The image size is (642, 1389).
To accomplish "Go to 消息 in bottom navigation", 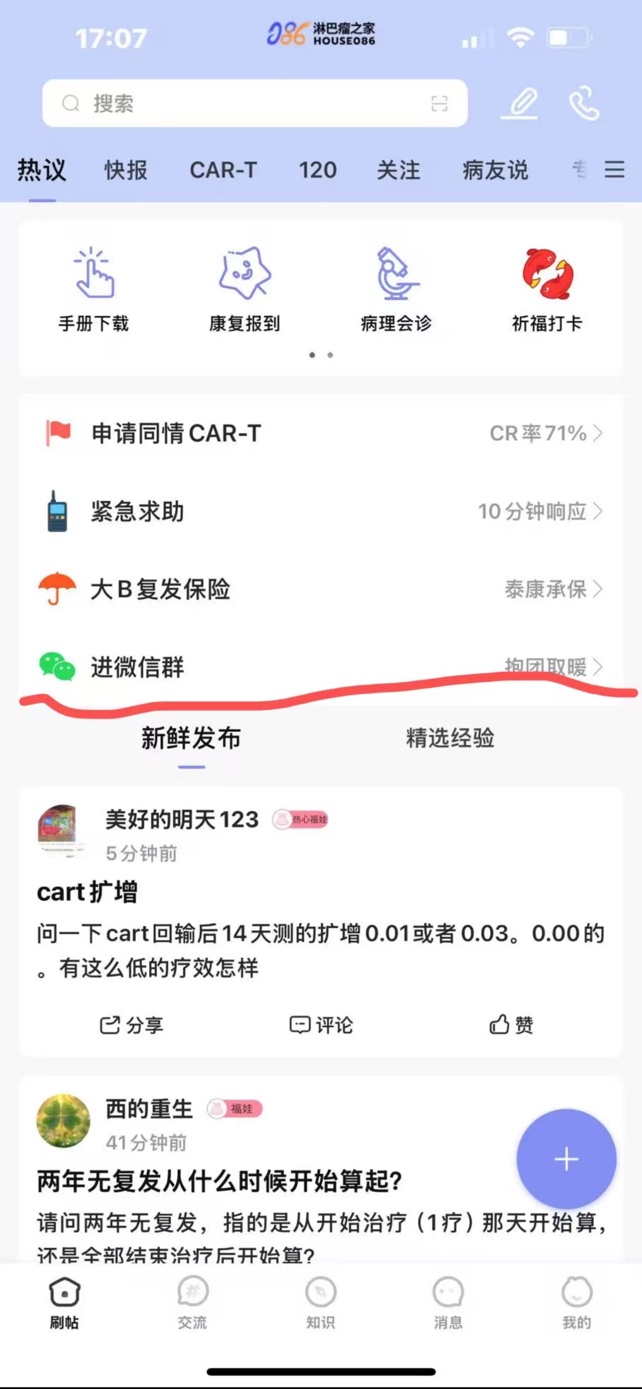I will 448,1304.
